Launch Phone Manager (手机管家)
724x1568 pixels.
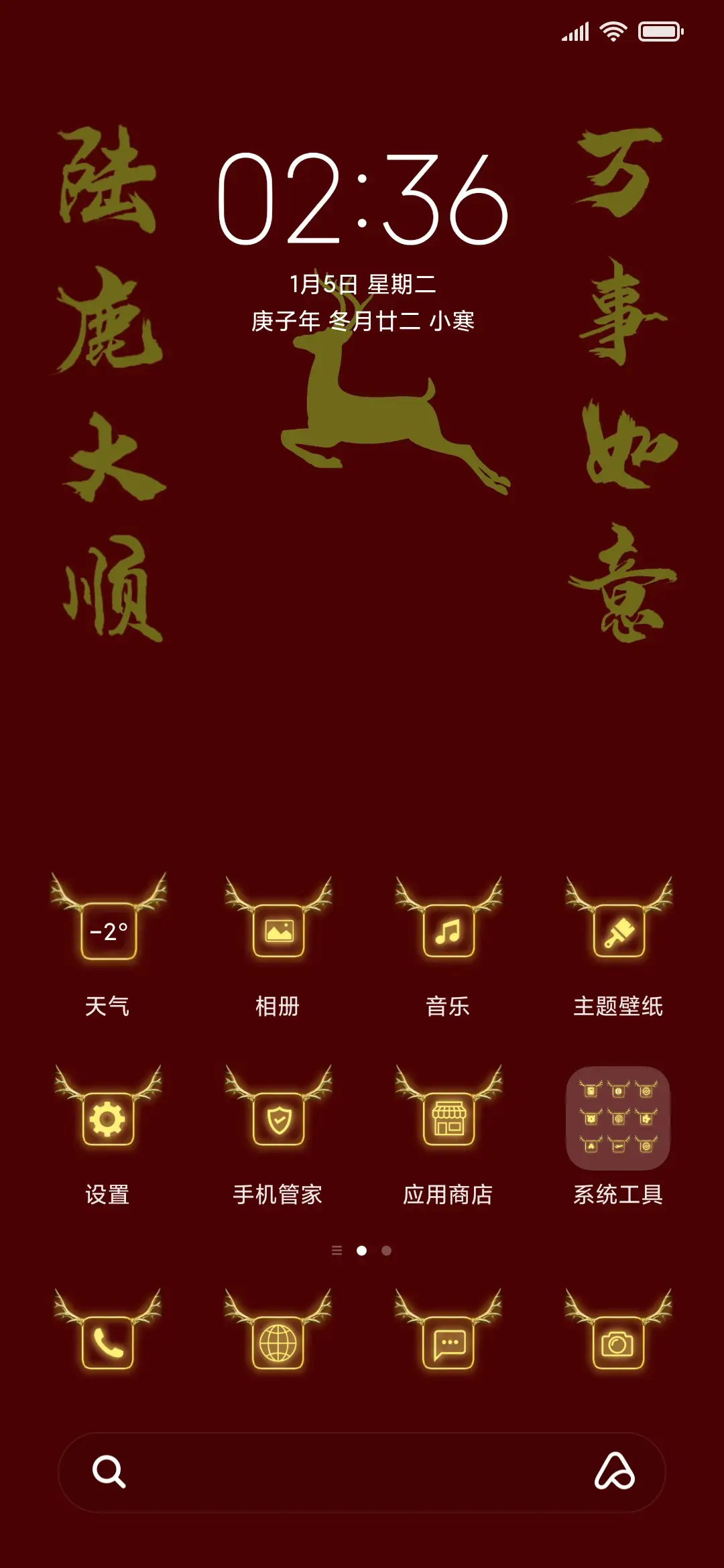point(278,1120)
